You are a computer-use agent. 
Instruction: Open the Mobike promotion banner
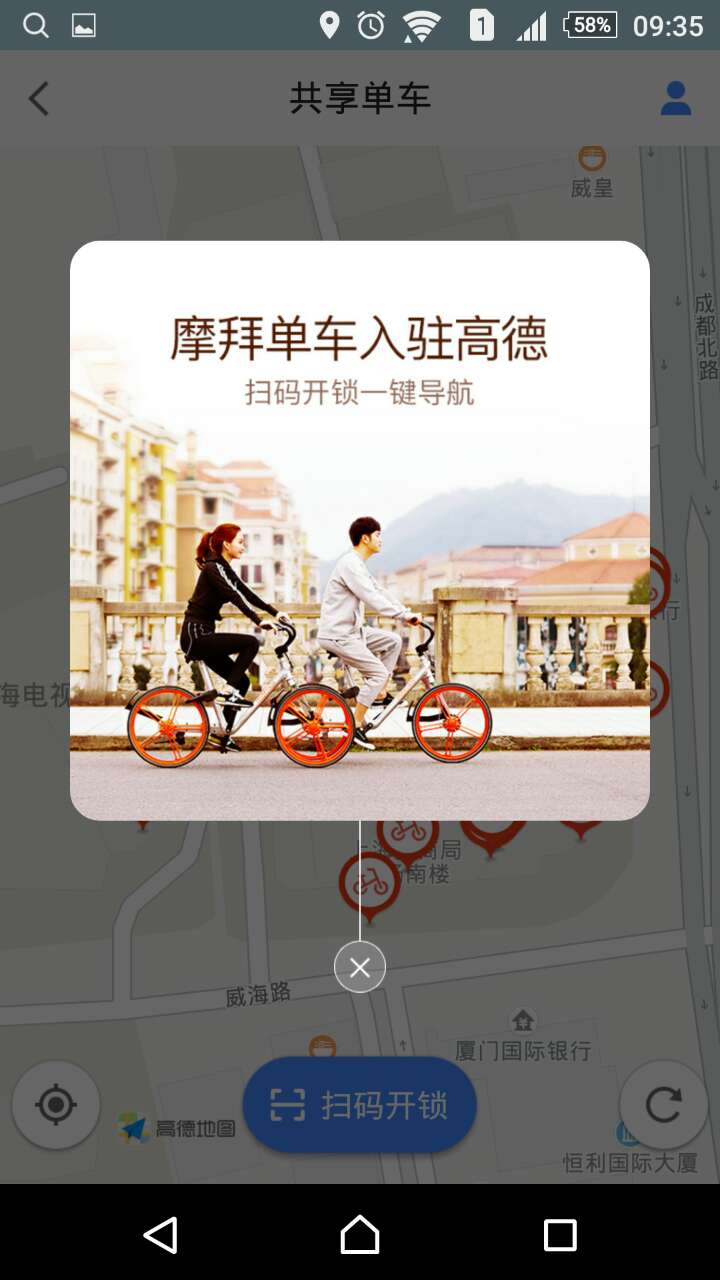[360, 530]
